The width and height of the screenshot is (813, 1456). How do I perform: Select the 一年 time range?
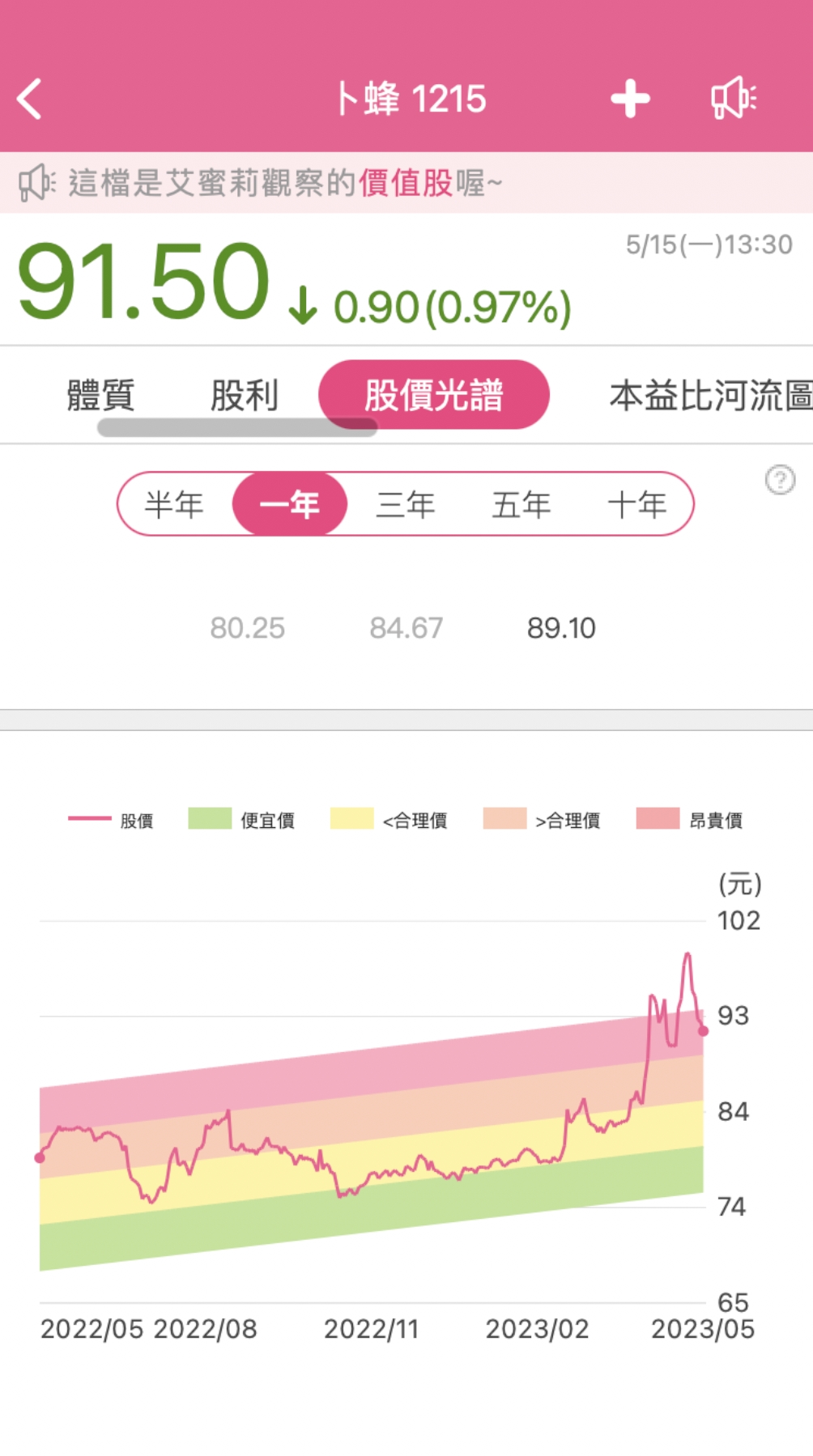290,504
